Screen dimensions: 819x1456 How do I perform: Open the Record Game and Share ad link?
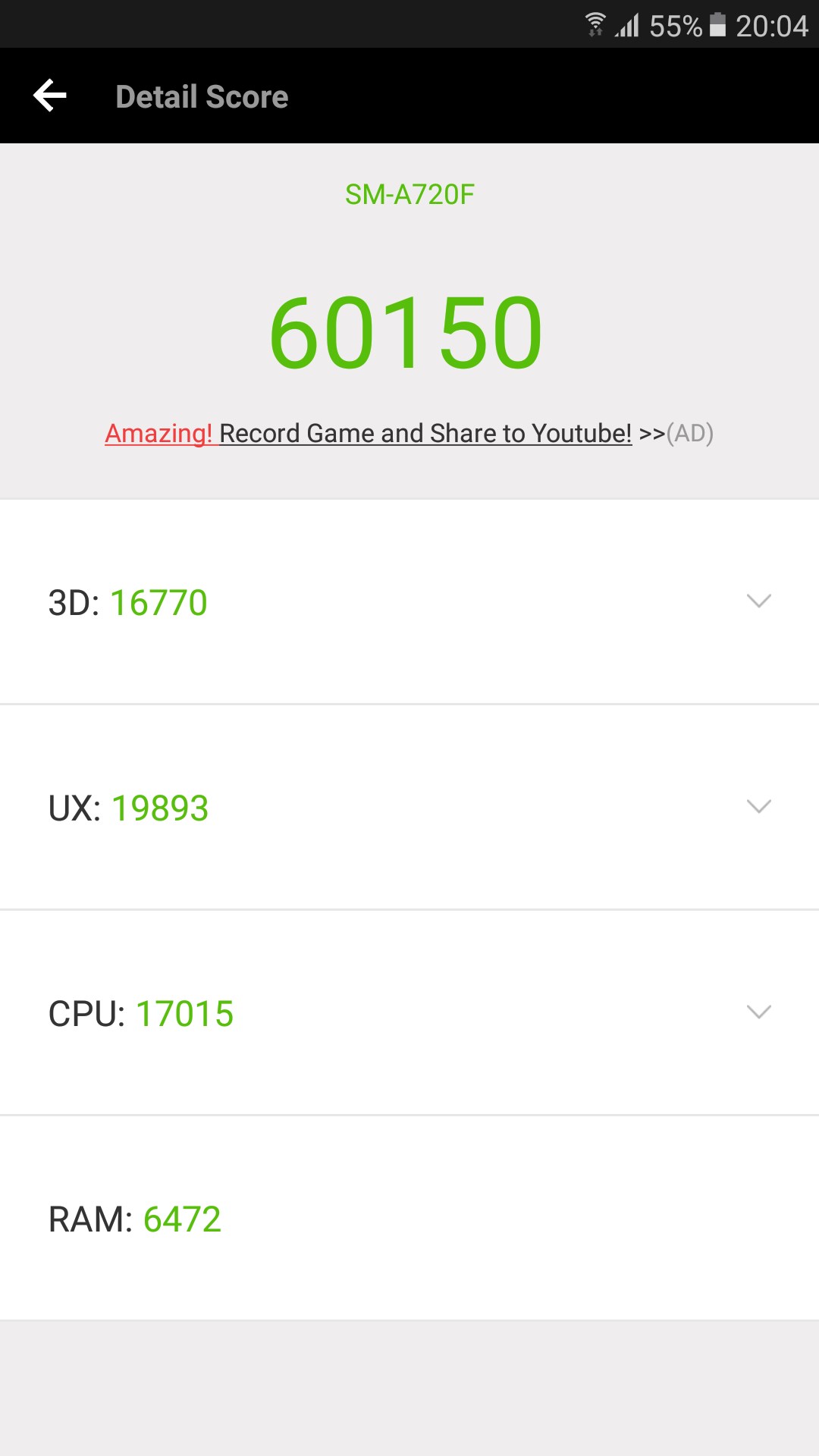coord(409,433)
